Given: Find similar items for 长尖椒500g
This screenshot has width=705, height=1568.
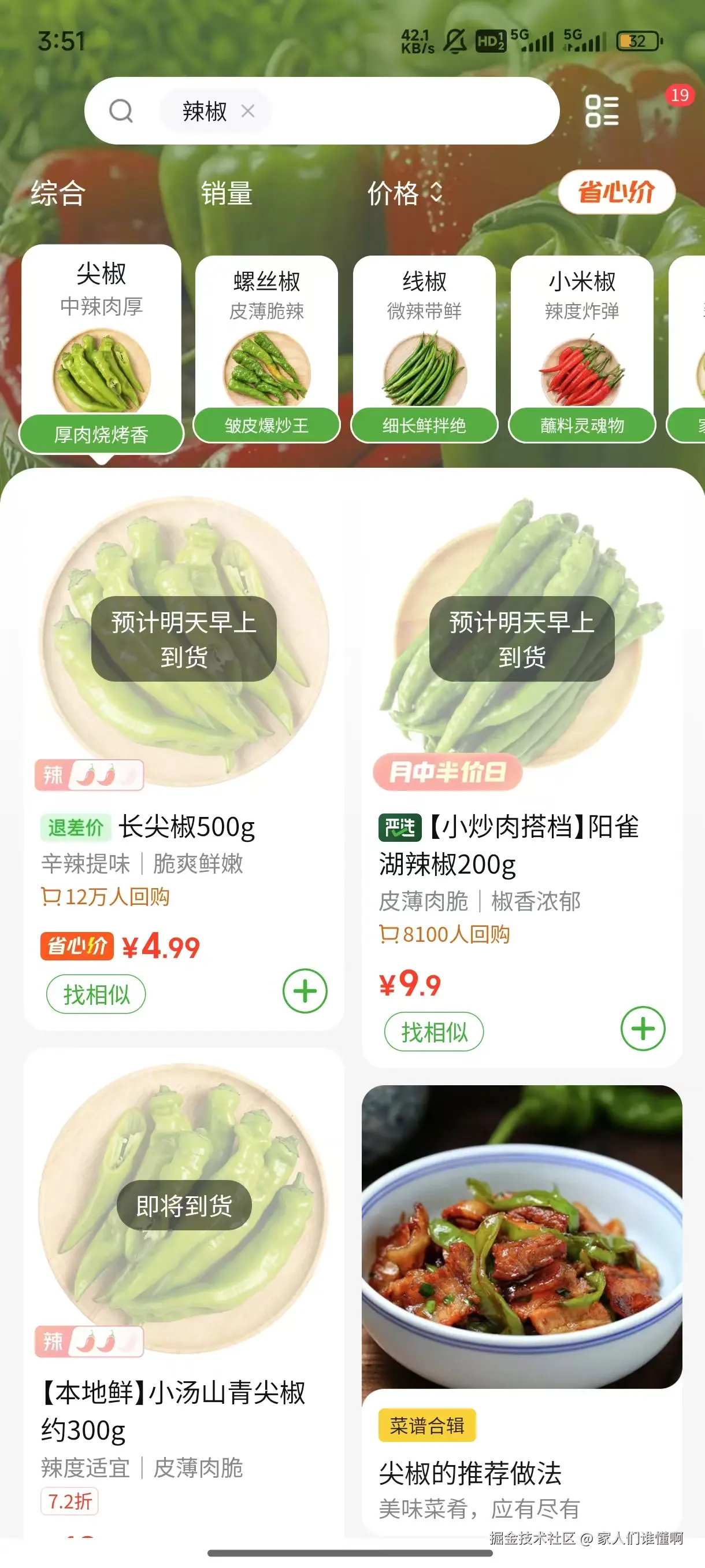Looking at the screenshot, I should [96, 994].
